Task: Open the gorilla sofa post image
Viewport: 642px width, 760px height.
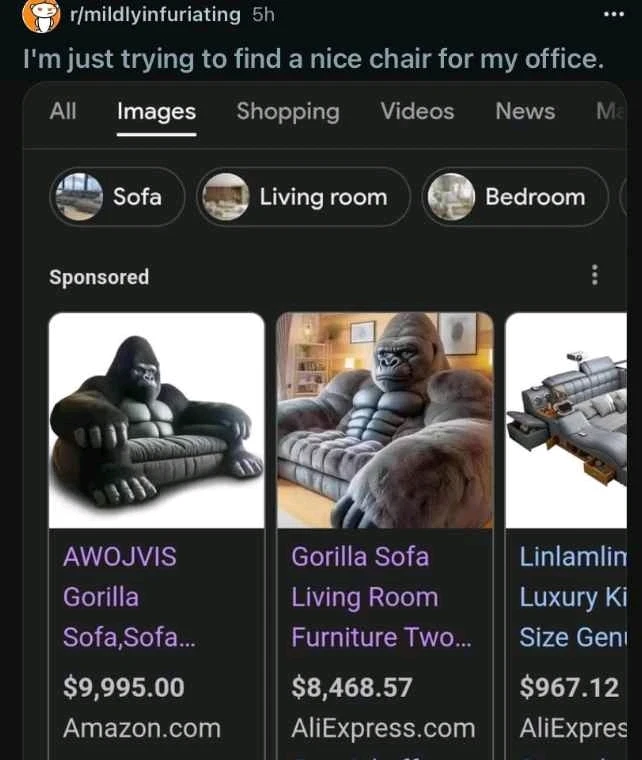Action: [322, 420]
